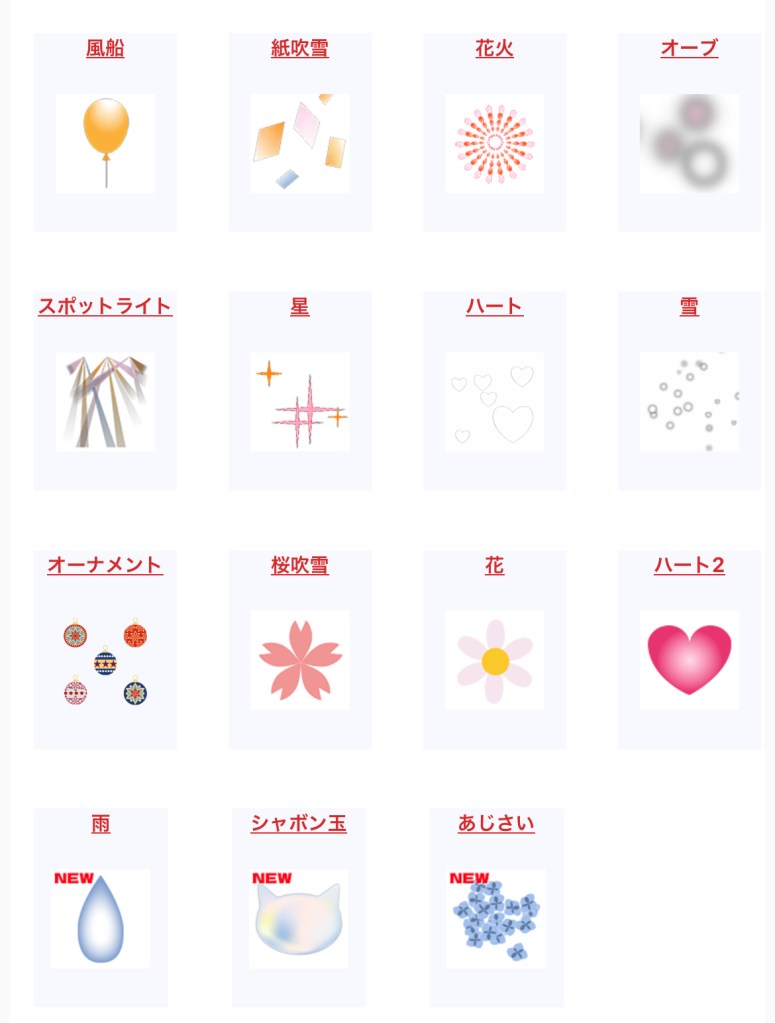
Task: Open the オーナメント ornament effect link
Action: pyautogui.click(x=105, y=565)
